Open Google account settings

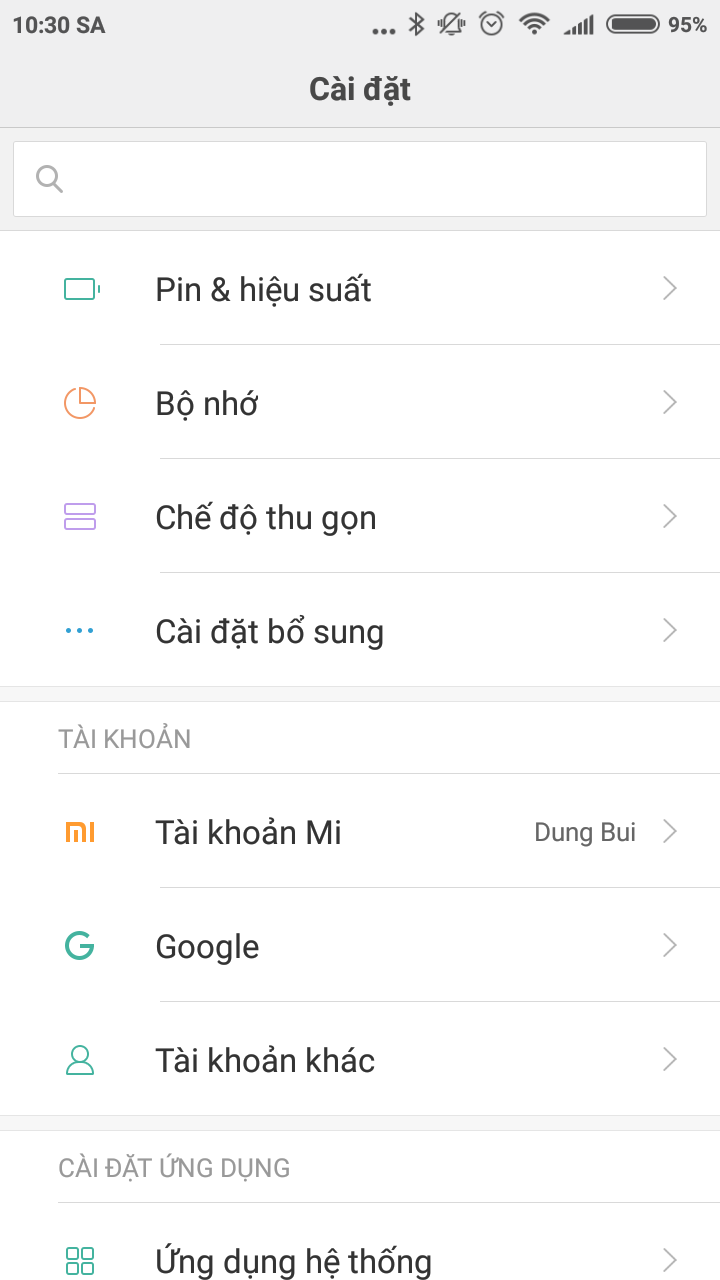tap(360, 945)
